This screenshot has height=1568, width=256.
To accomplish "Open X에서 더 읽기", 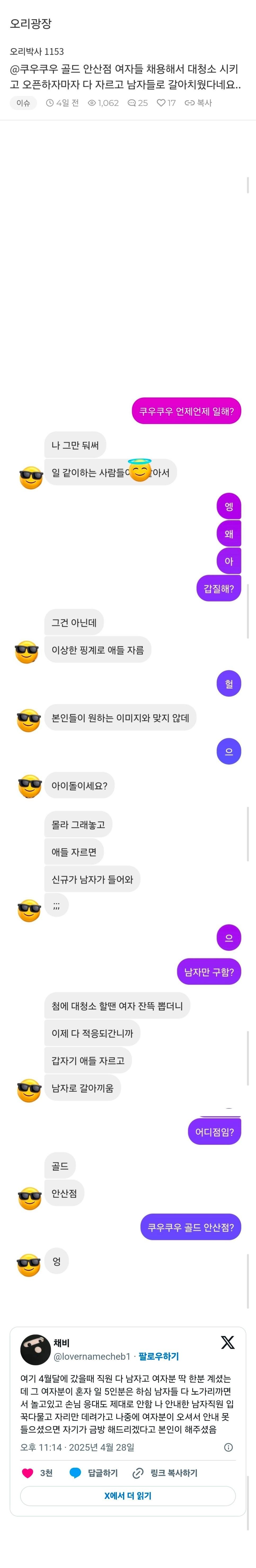I will pos(128,1496).
